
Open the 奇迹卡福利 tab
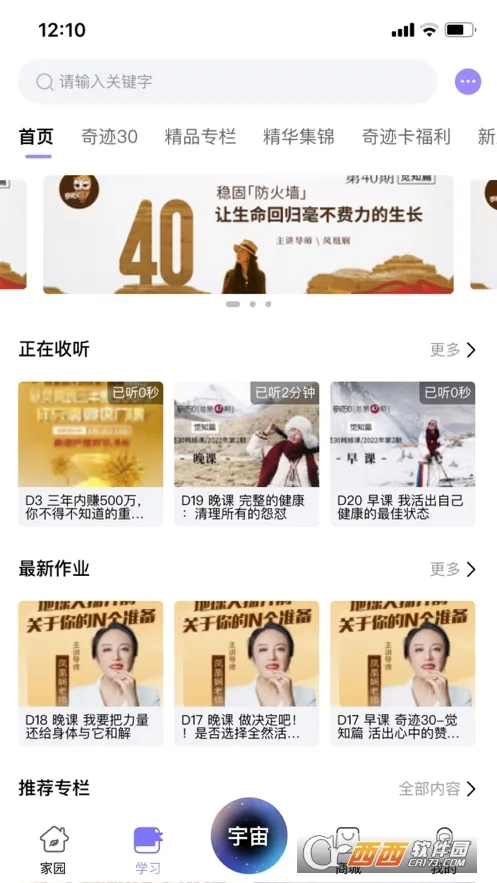click(x=406, y=137)
